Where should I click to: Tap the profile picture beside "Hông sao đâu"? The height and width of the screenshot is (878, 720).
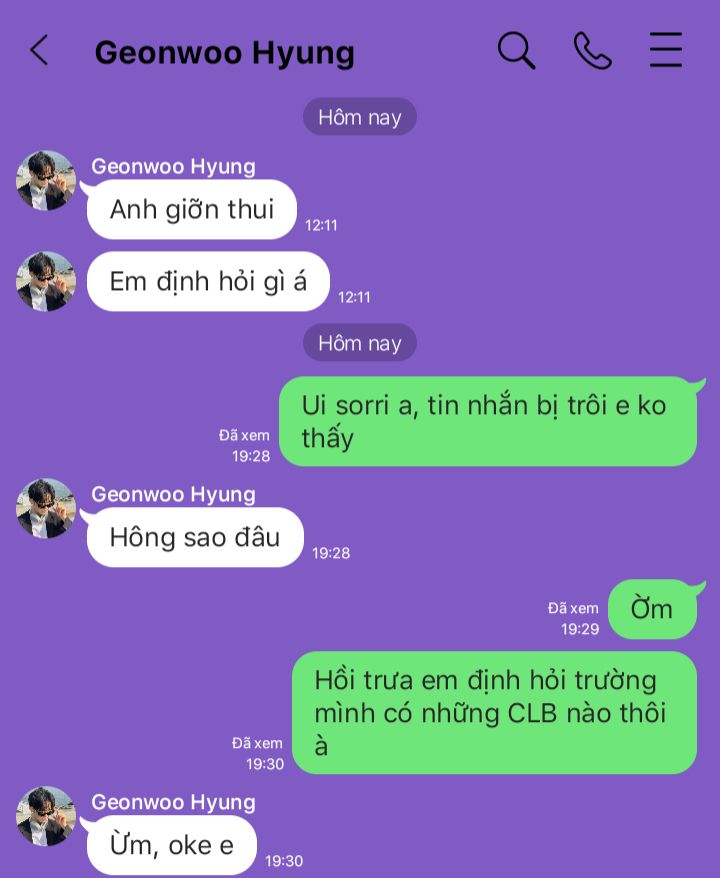(x=46, y=509)
